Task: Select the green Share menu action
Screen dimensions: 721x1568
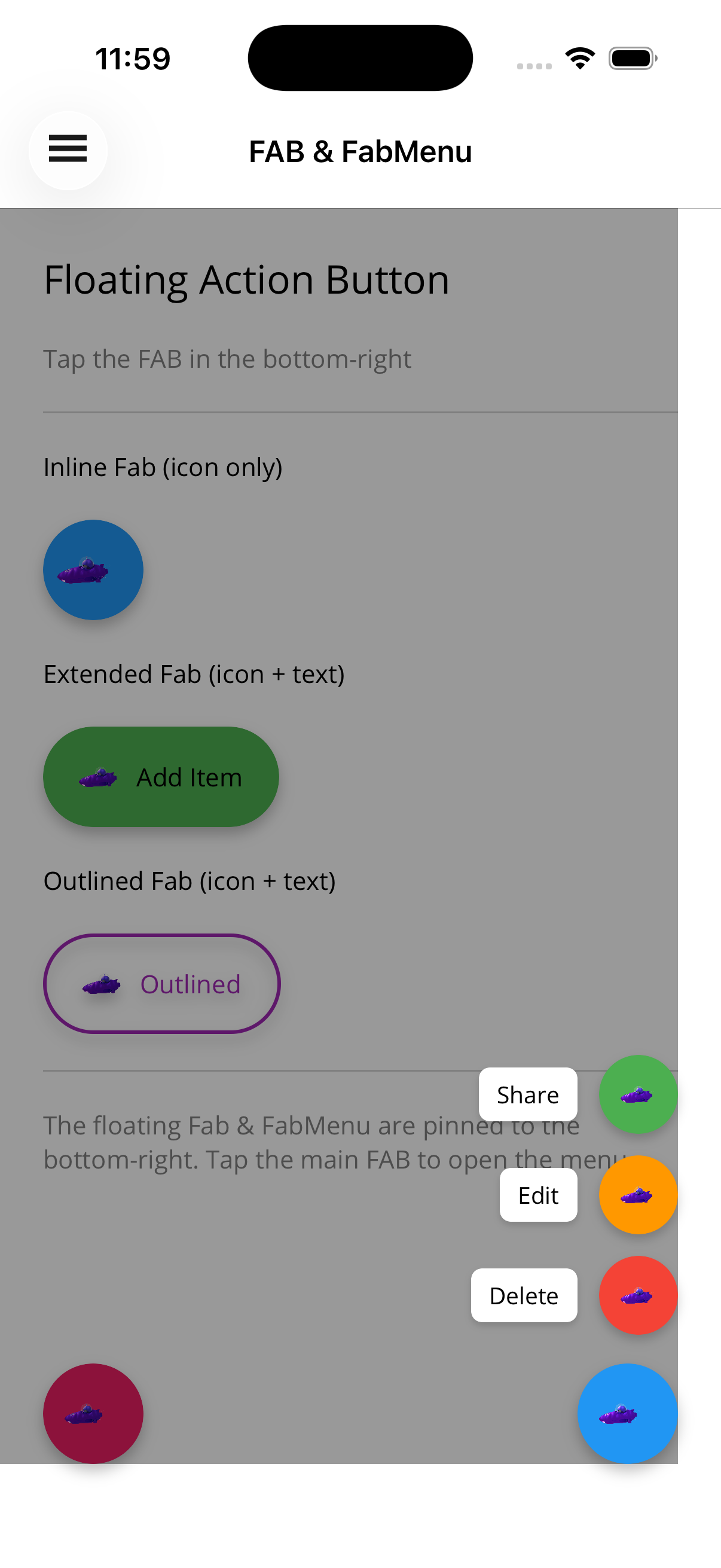Action: pos(638,1094)
